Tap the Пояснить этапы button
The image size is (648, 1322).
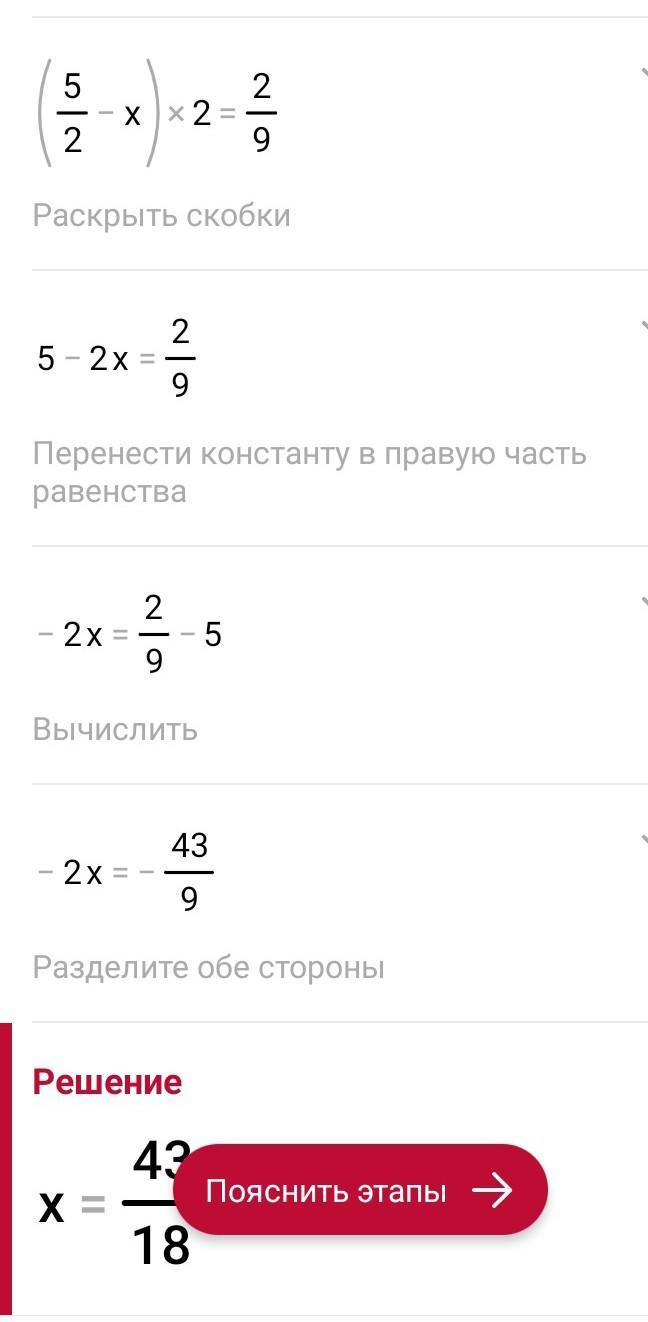point(360,1190)
